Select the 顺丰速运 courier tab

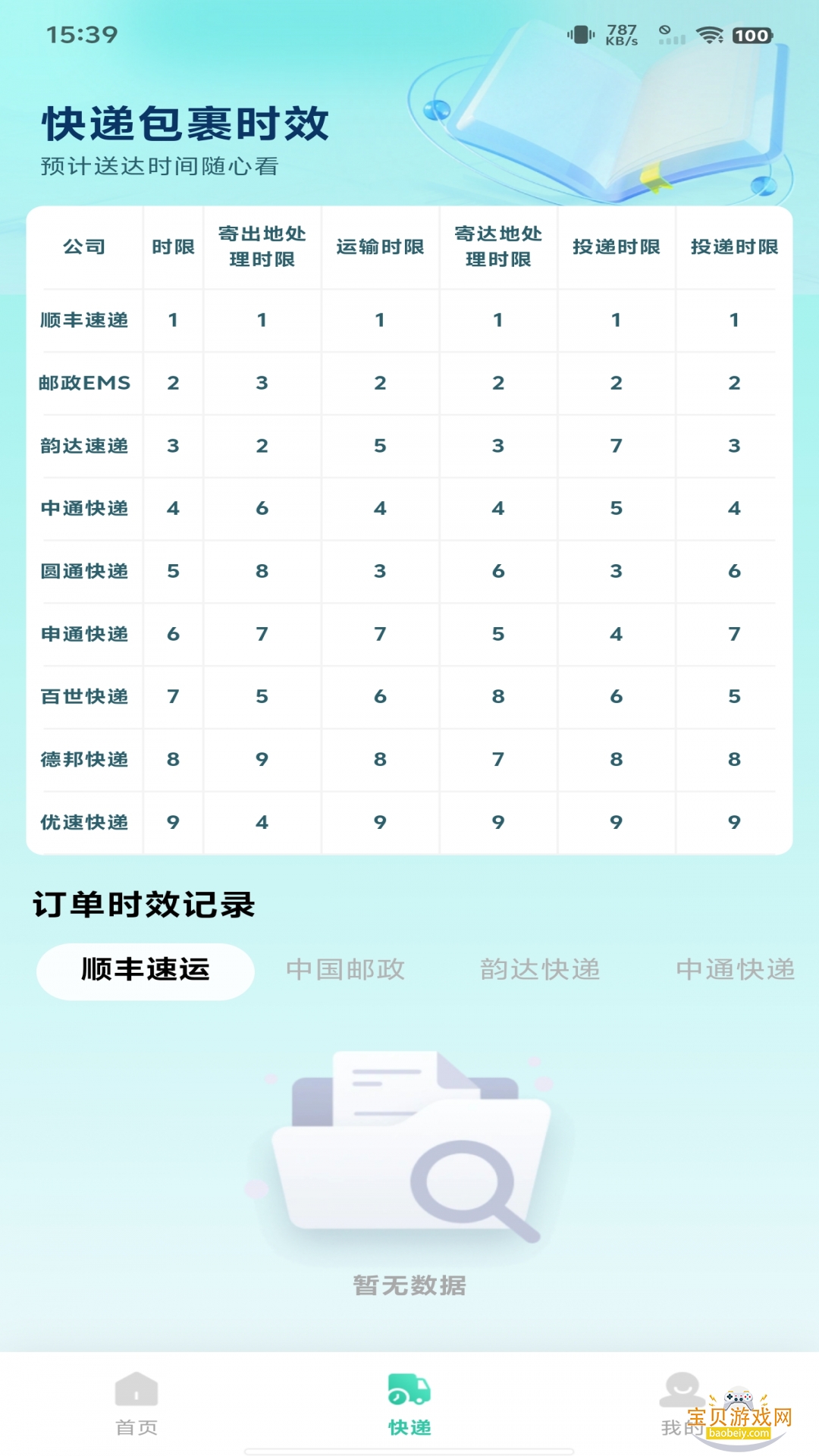click(145, 971)
